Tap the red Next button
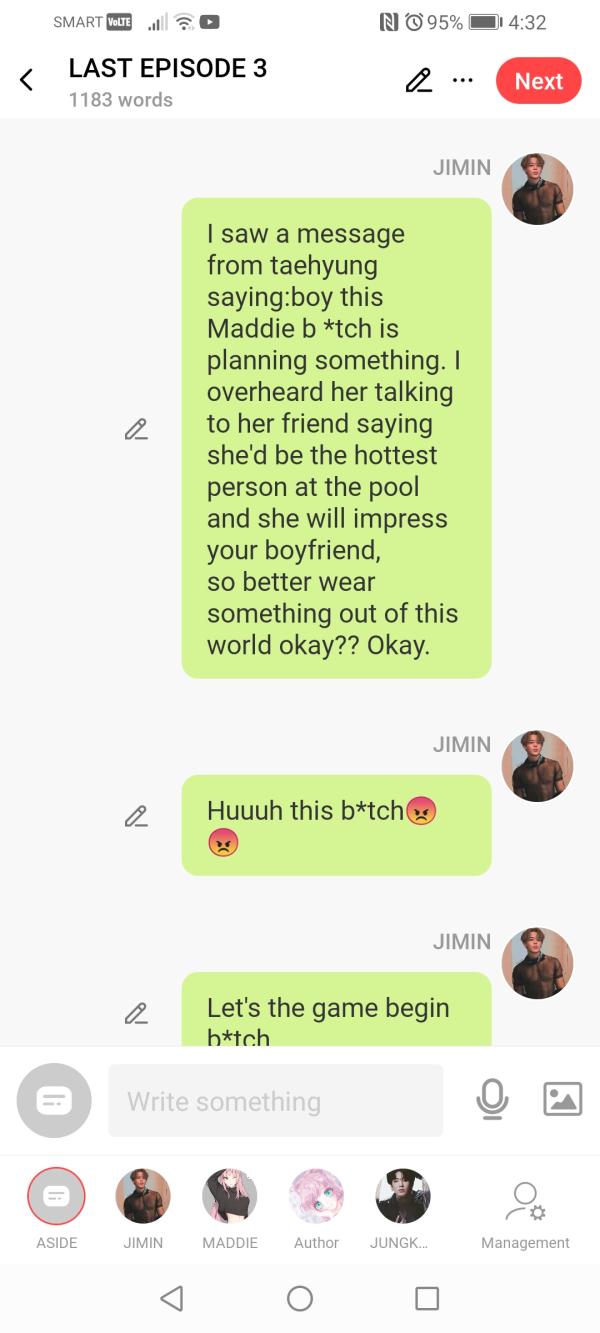 pyautogui.click(x=538, y=81)
